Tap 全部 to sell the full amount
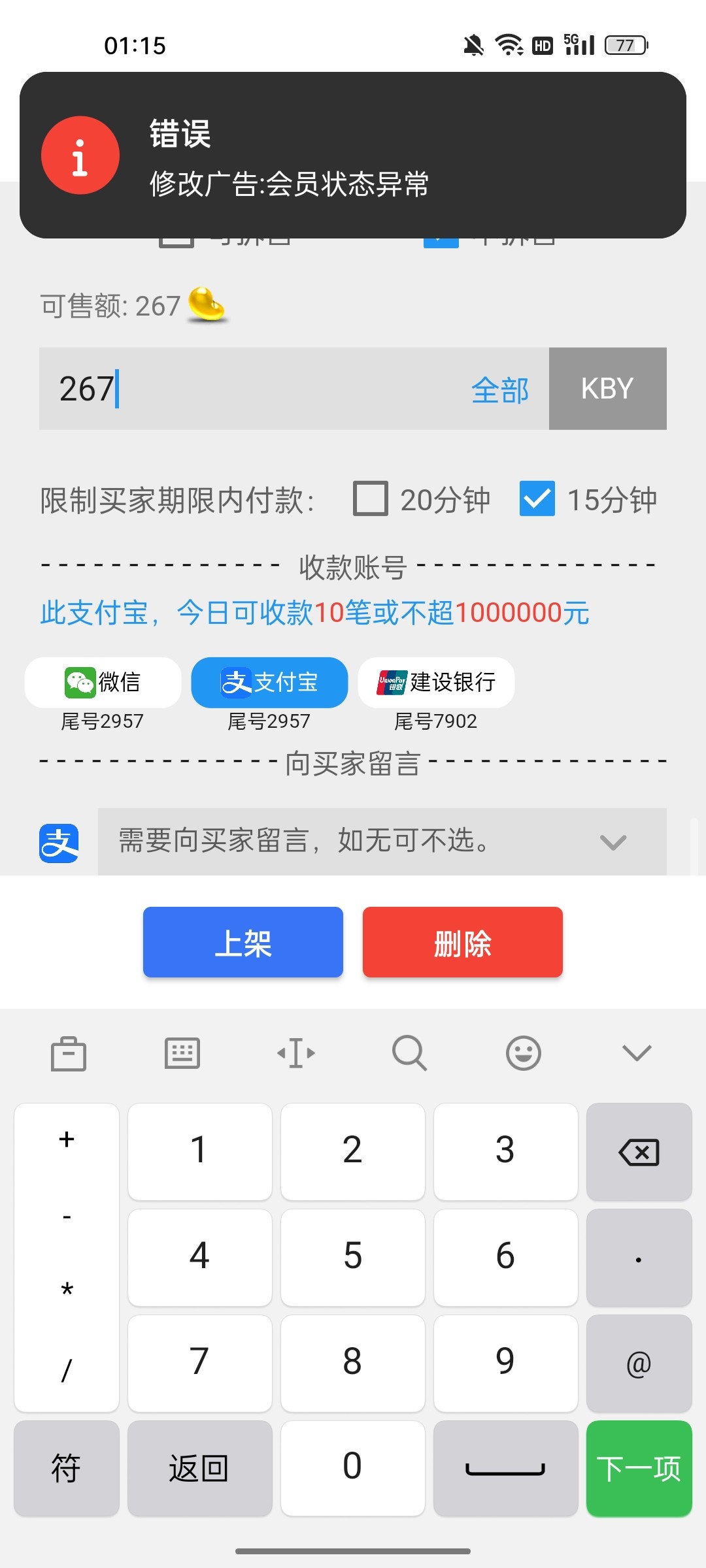Screen dimensions: 706x1568 click(x=500, y=390)
